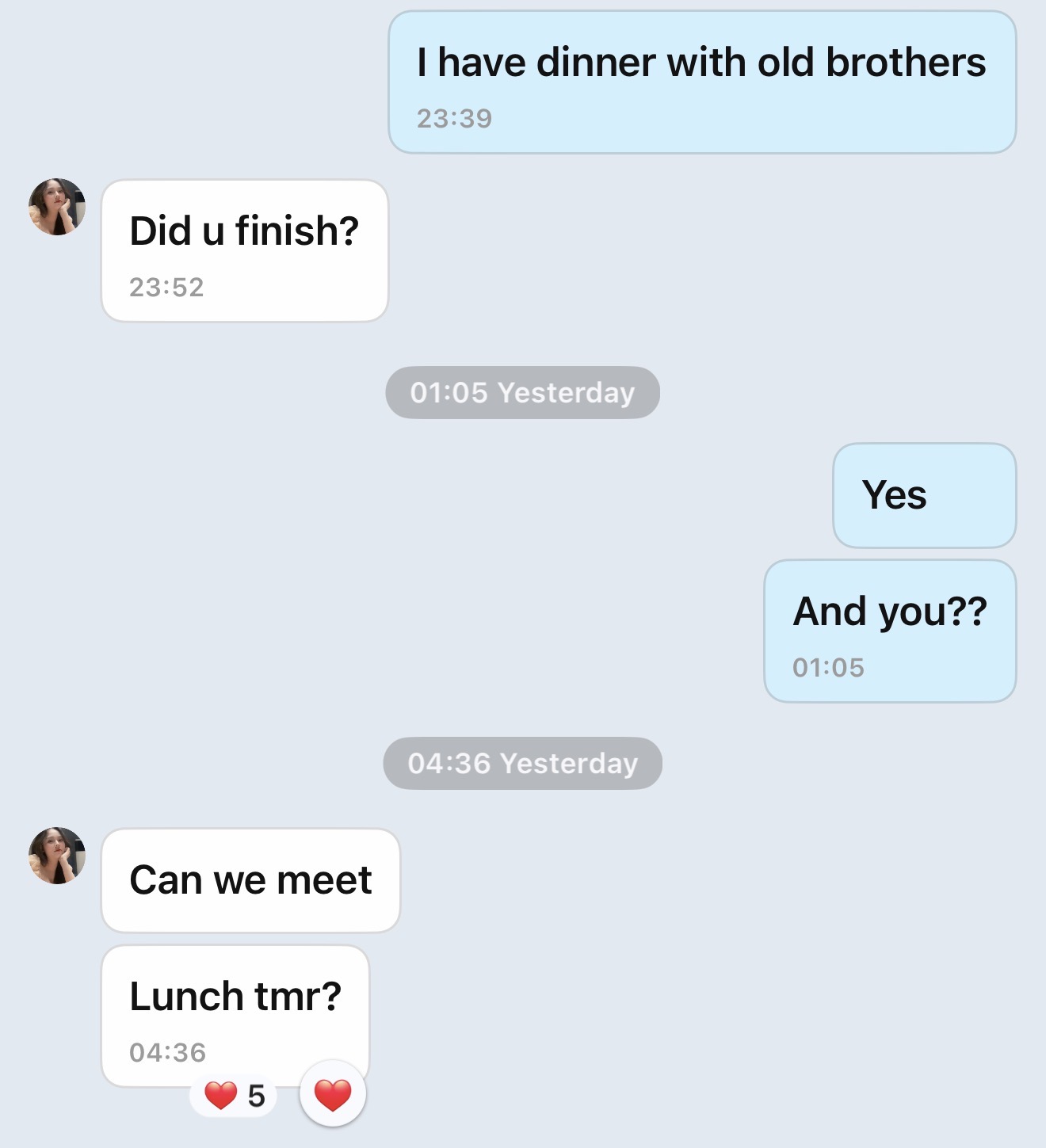
Task: Tap the round heart button to react
Action: (x=333, y=1094)
